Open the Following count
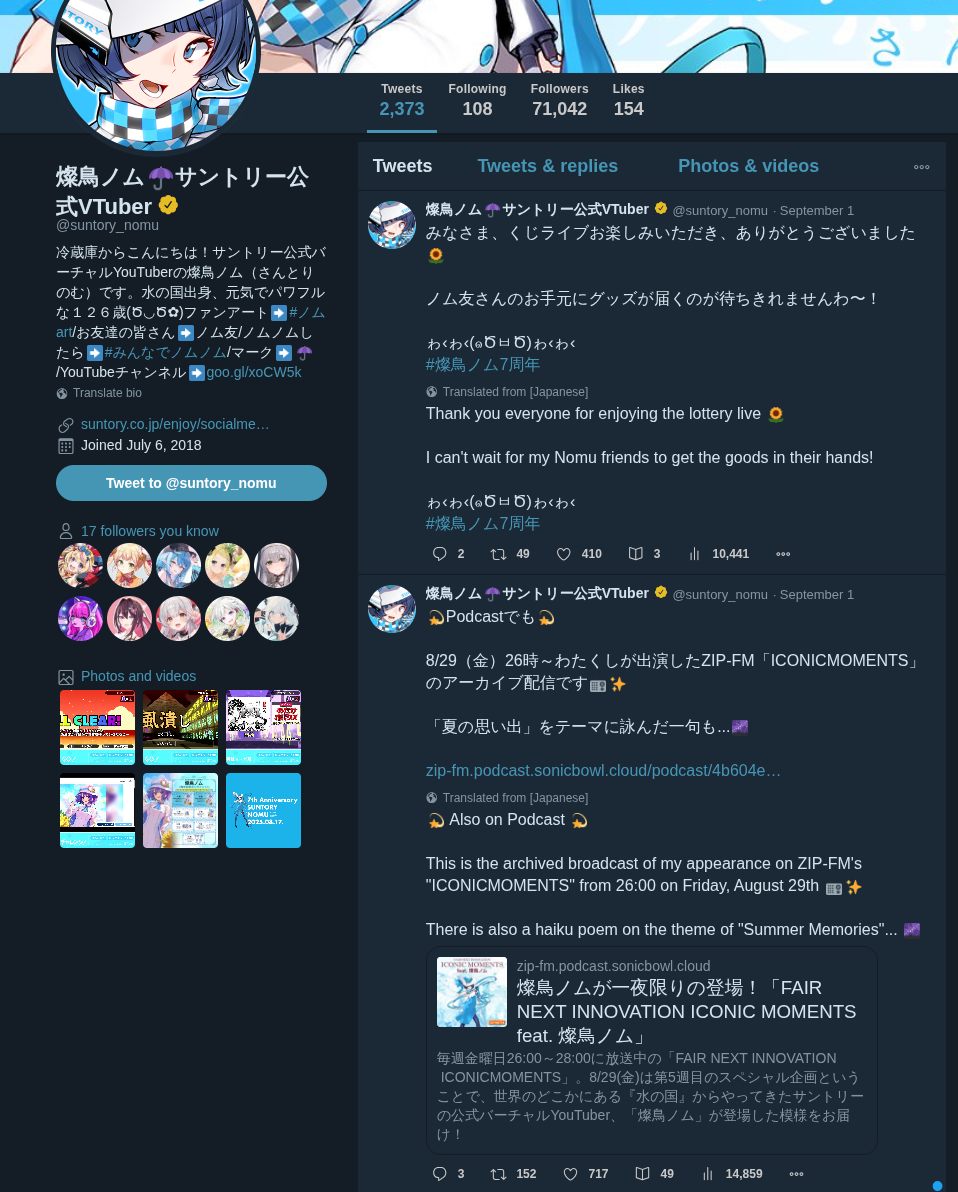Image resolution: width=958 pixels, height=1192 pixels. [477, 100]
